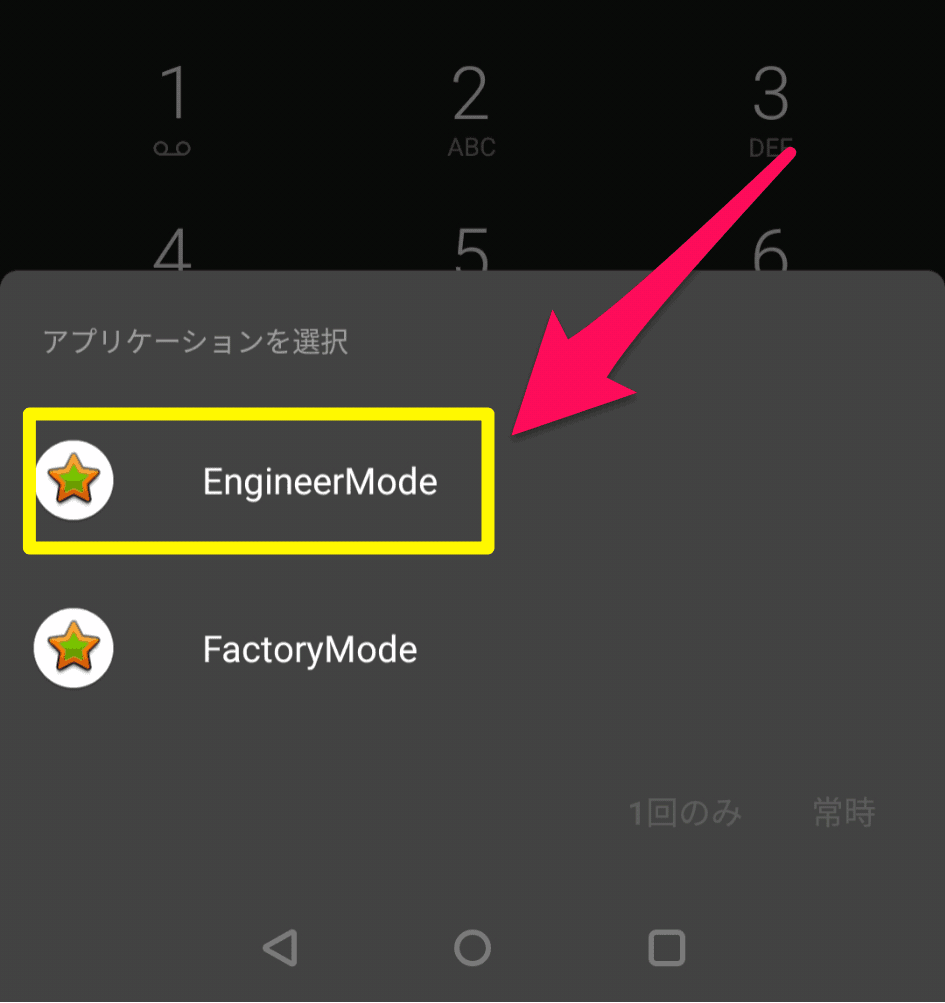Choose FactoryMode from the list
Image resolution: width=945 pixels, height=1003 pixels.
click(x=309, y=650)
